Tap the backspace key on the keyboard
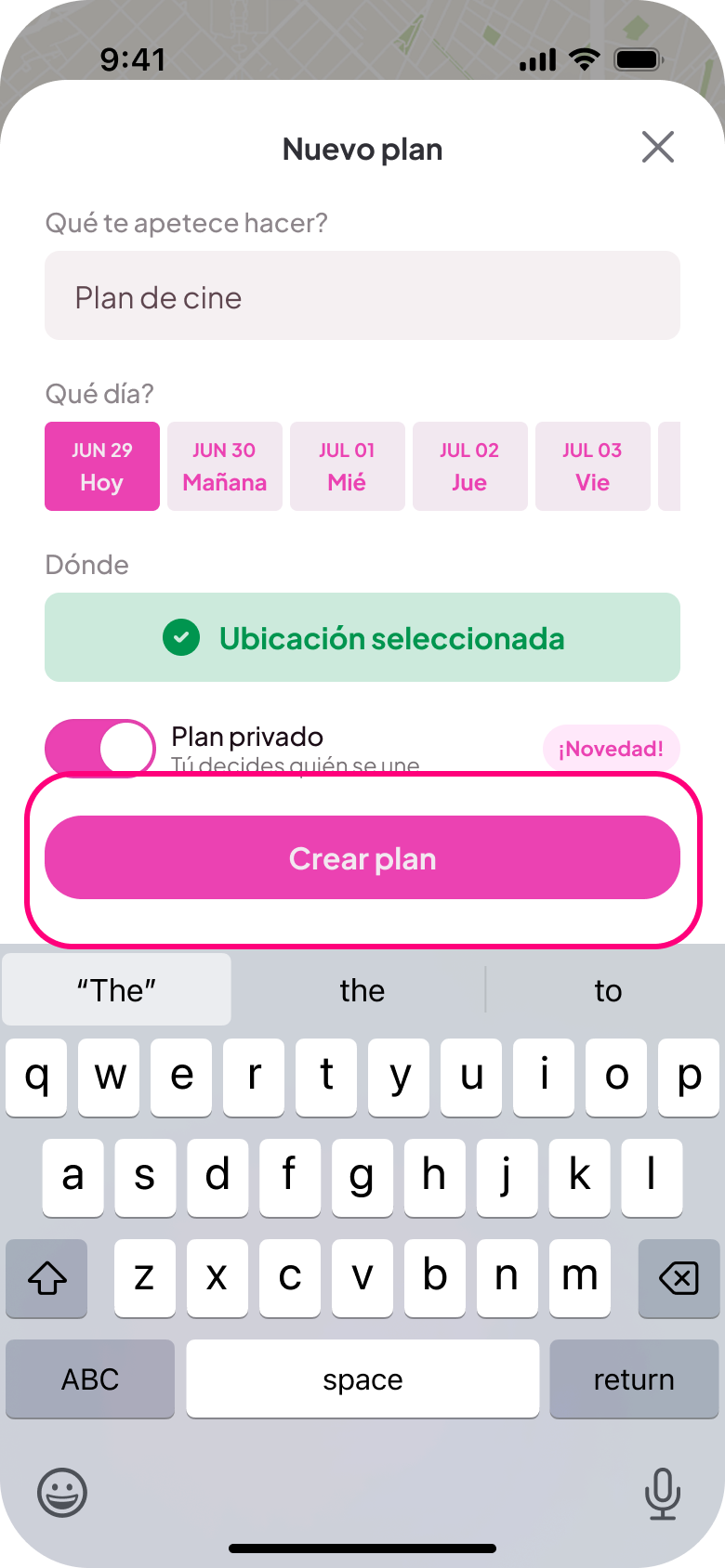725x1568 pixels. (678, 1279)
